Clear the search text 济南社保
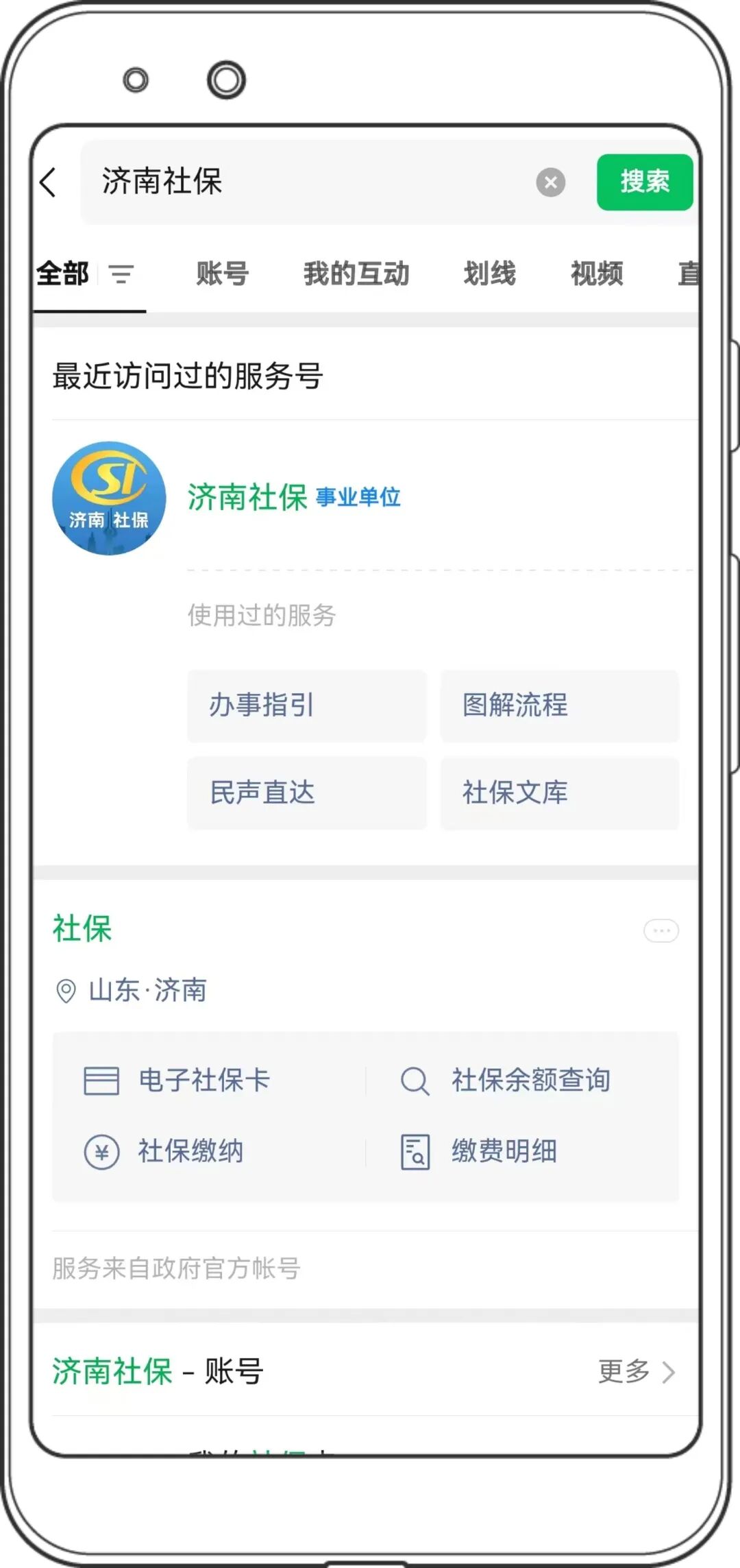 click(550, 182)
